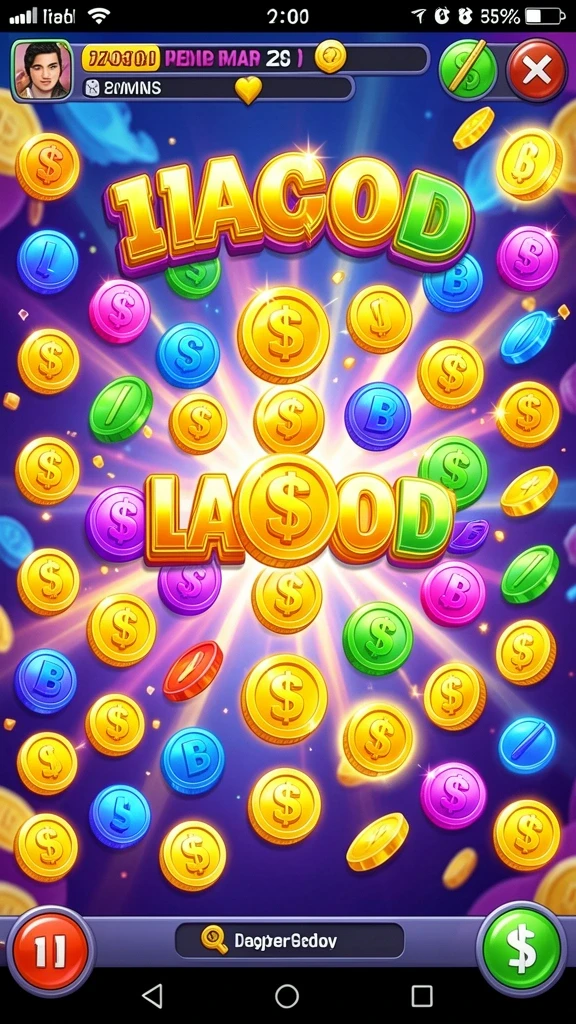Open the player profile avatar
This screenshot has width=576, height=1024.
(x=42, y=70)
